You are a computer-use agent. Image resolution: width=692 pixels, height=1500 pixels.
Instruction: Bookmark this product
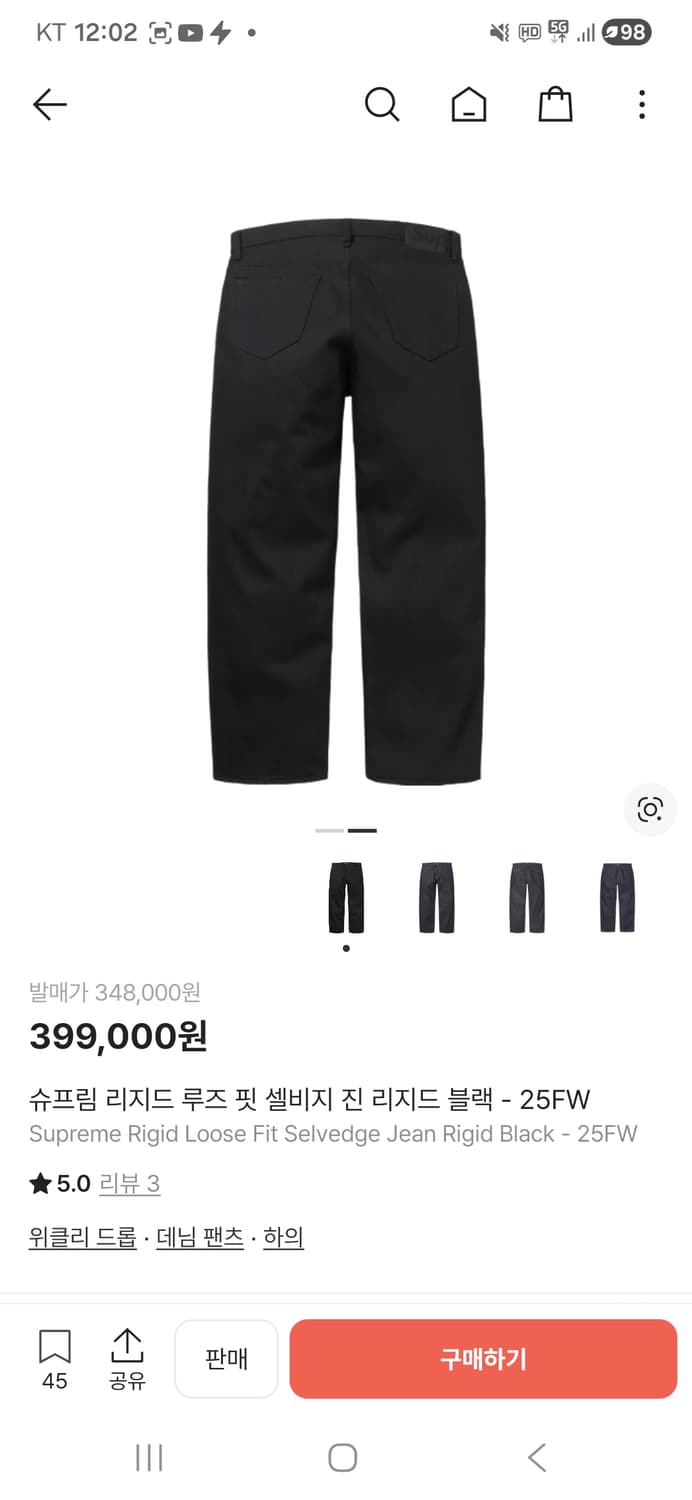click(55, 1358)
